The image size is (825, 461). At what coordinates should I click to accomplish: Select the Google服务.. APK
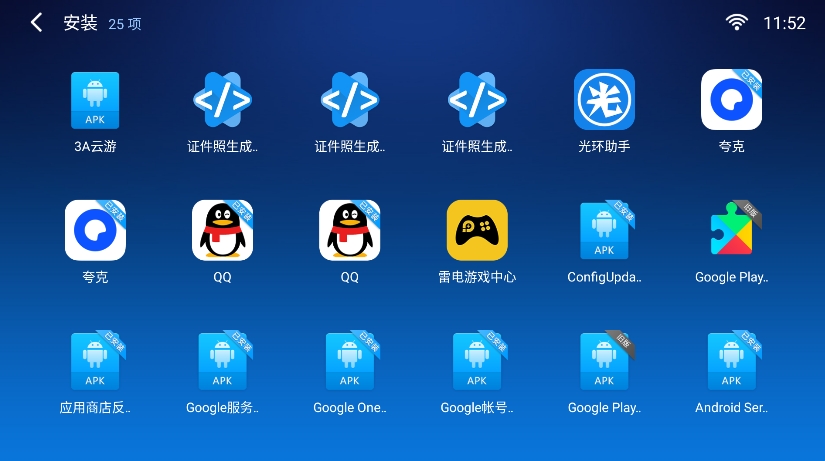click(x=222, y=361)
